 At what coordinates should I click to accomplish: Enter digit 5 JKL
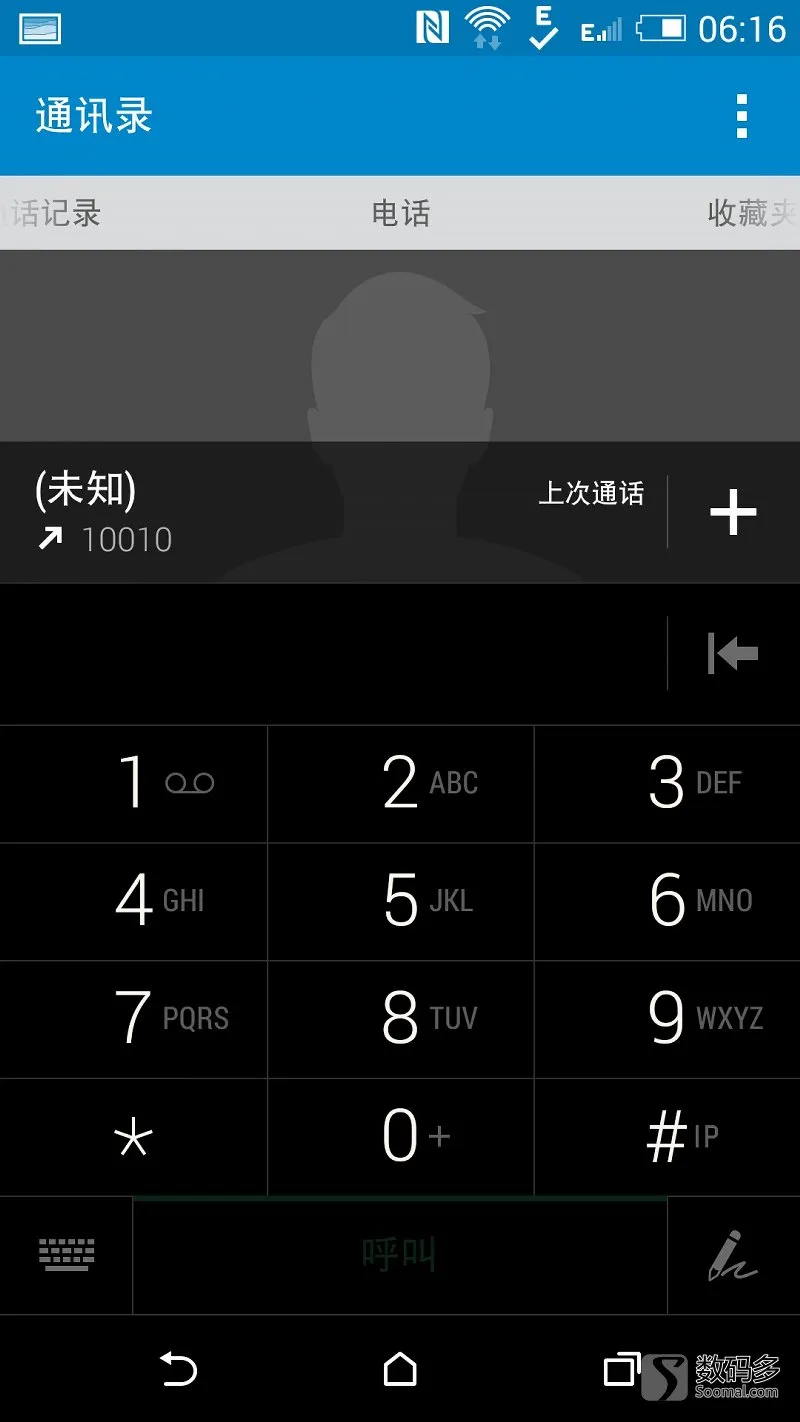[x=401, y=902]
